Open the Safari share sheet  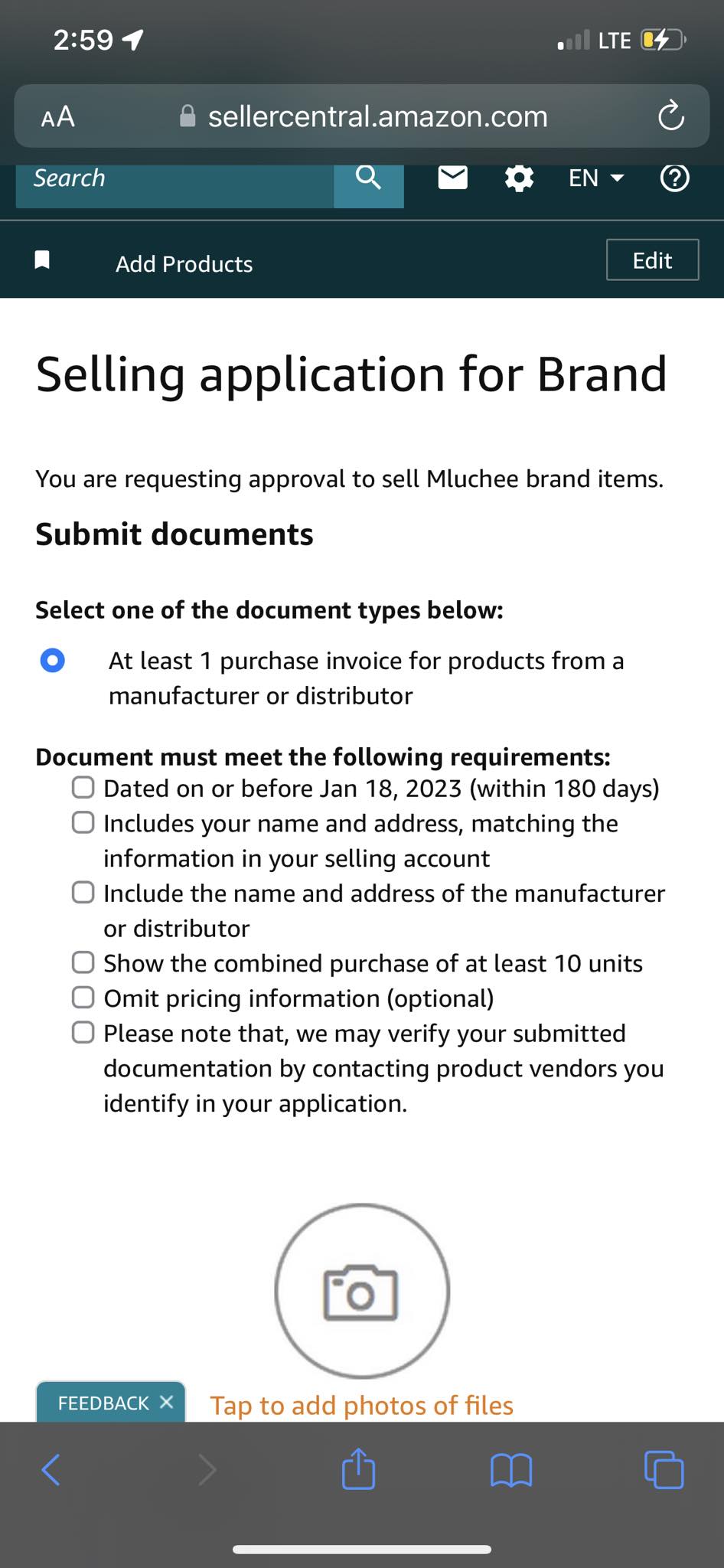[x=358, y=1468]
